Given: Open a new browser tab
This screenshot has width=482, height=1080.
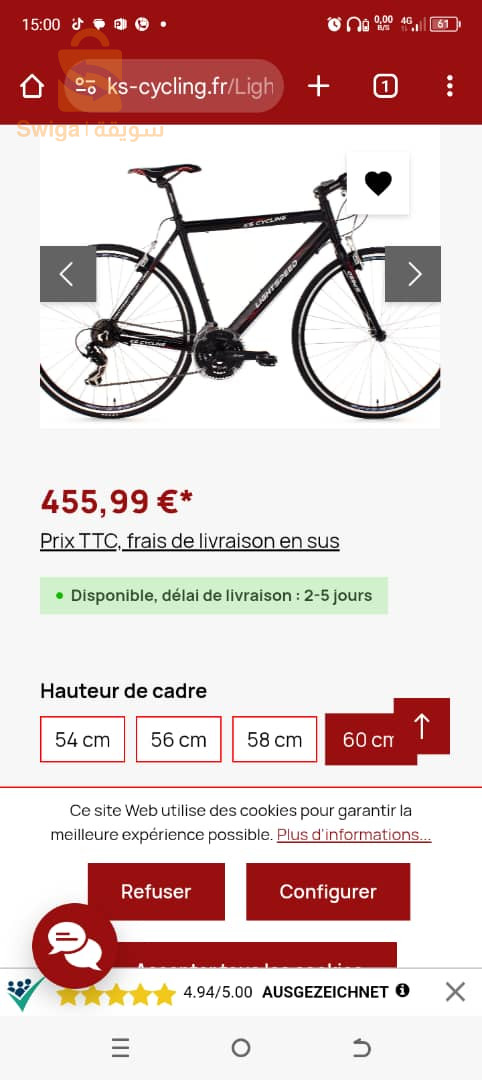Looking at the screenshot, I should [x=318, y=86].
